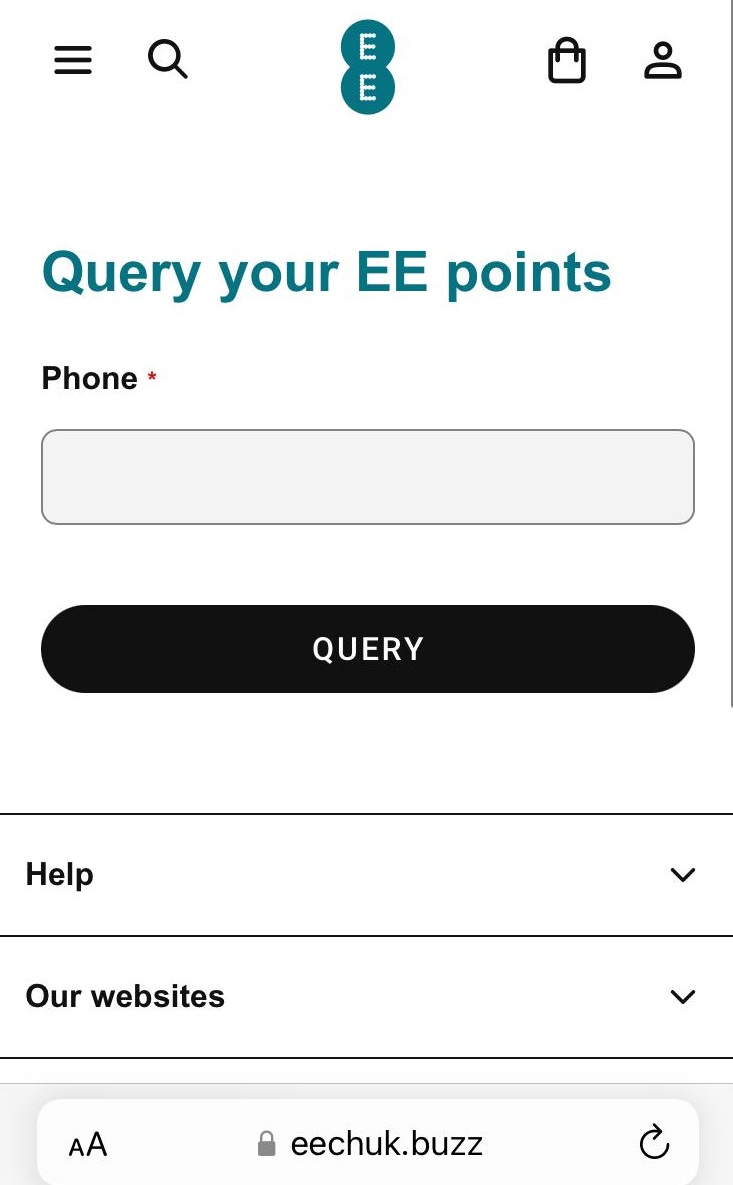This screenshot has height=1185, width=733.
Task: Tap the eechuk.buzz address bar
Action: (385, 1143)
